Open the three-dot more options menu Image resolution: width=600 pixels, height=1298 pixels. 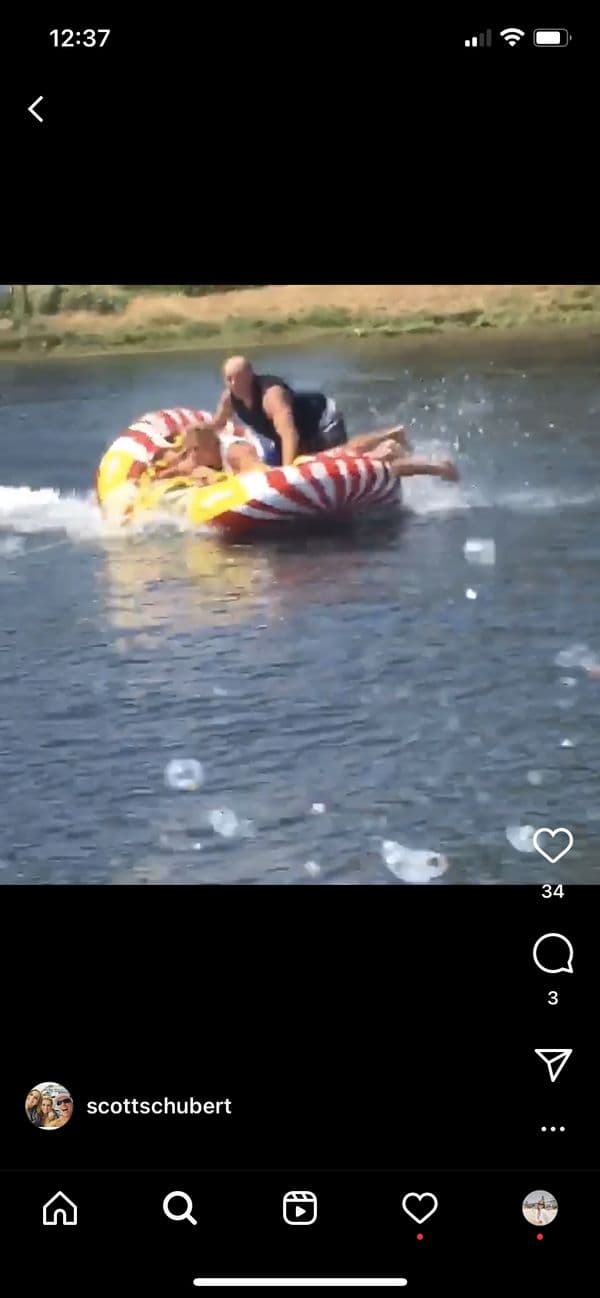click(x=553, y=1129)
